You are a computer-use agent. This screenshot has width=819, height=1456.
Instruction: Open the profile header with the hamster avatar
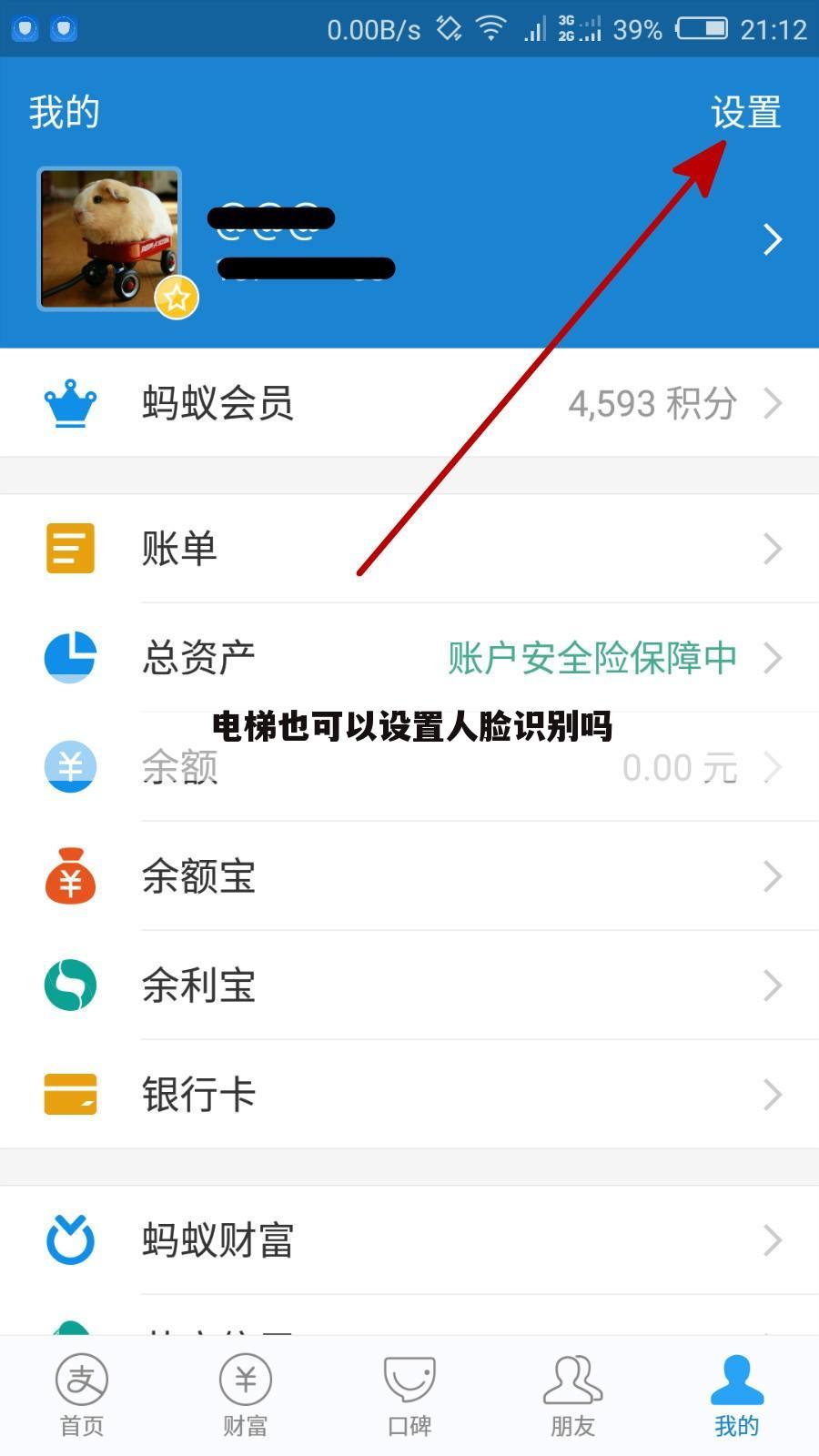click(x=409, y=239)
